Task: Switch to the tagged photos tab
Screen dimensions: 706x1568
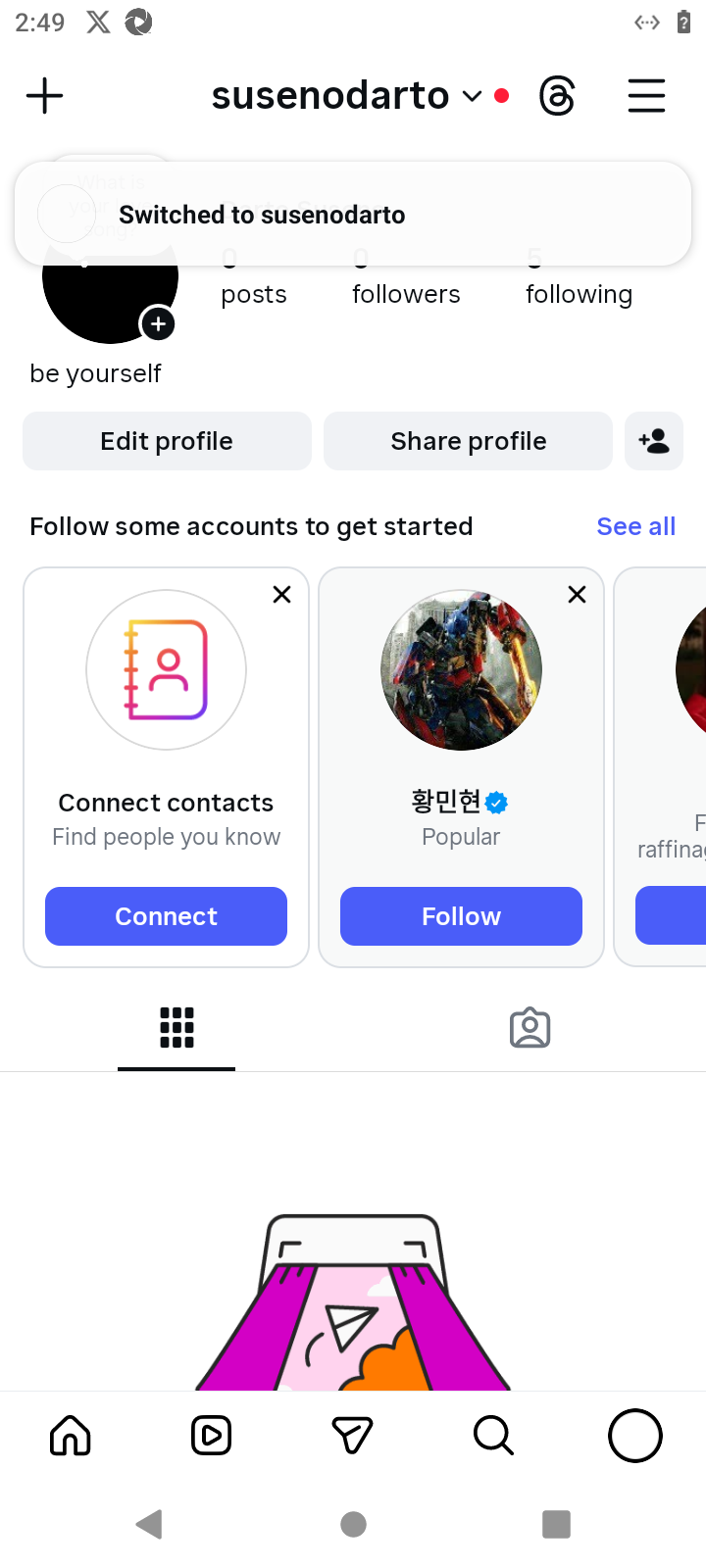Action: coord(529,1028)
